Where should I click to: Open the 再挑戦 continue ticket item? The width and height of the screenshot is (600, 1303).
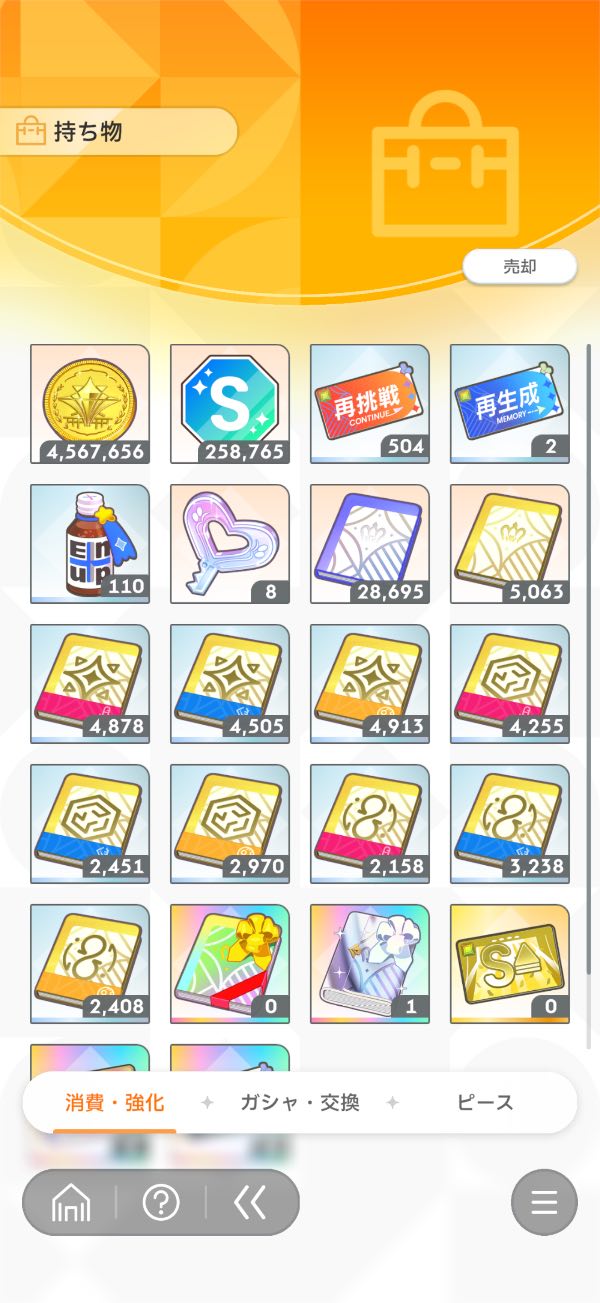(x=370, y=404)
